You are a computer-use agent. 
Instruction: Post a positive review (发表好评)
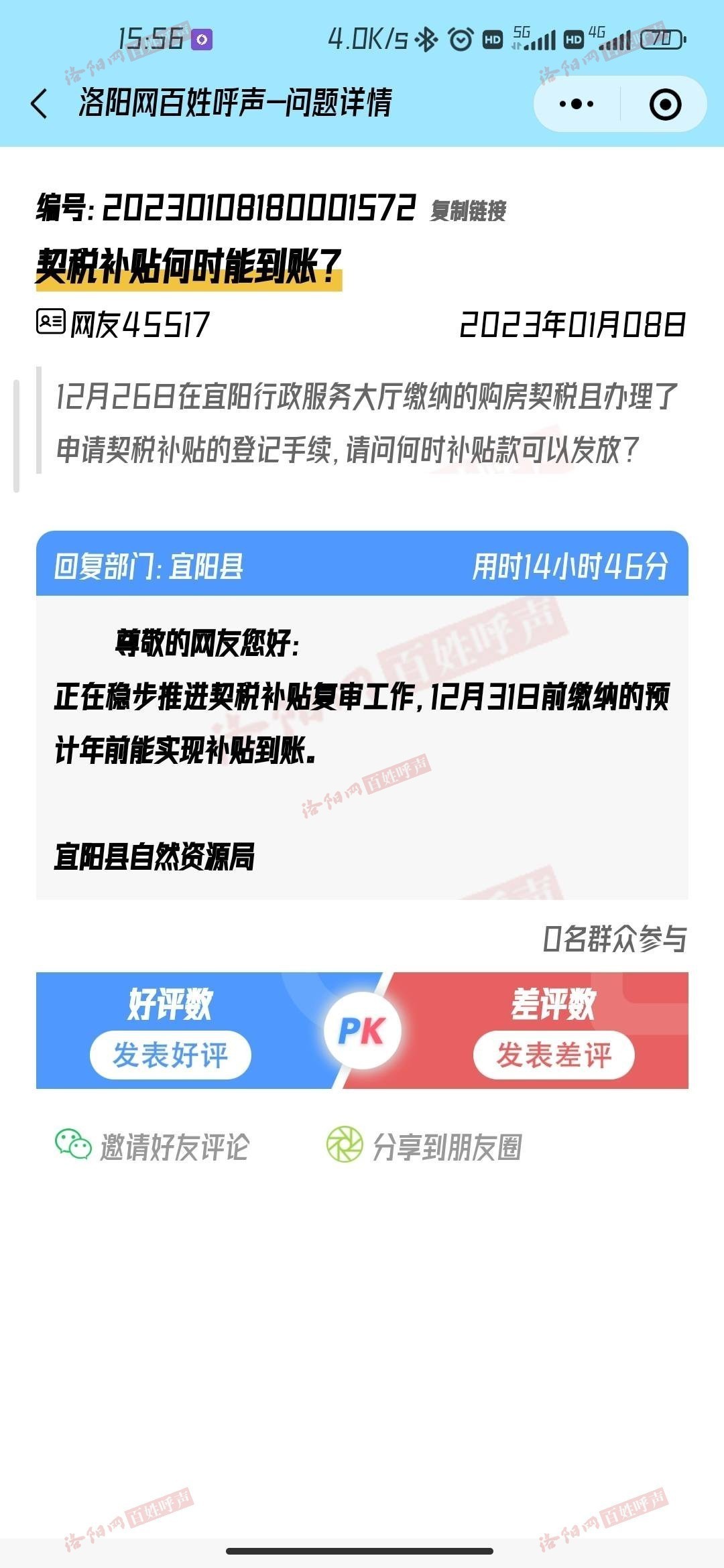(170, 1055)
